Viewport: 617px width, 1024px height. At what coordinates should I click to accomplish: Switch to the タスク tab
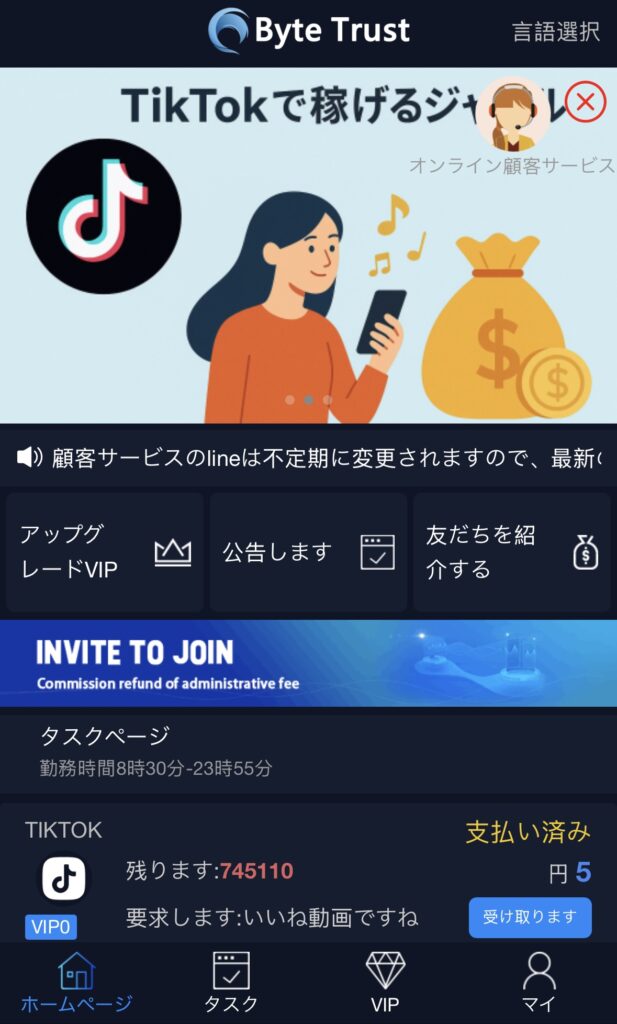231,982
